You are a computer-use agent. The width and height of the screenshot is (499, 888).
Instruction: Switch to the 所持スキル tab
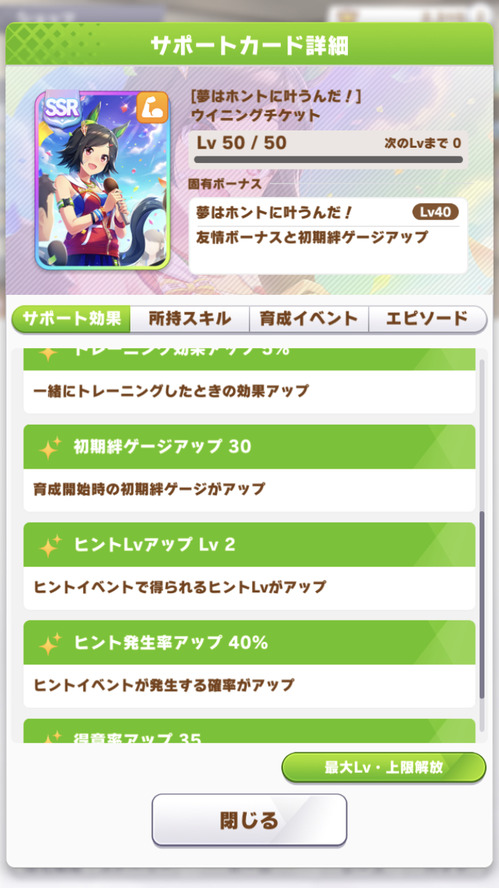tap(190, 319)
